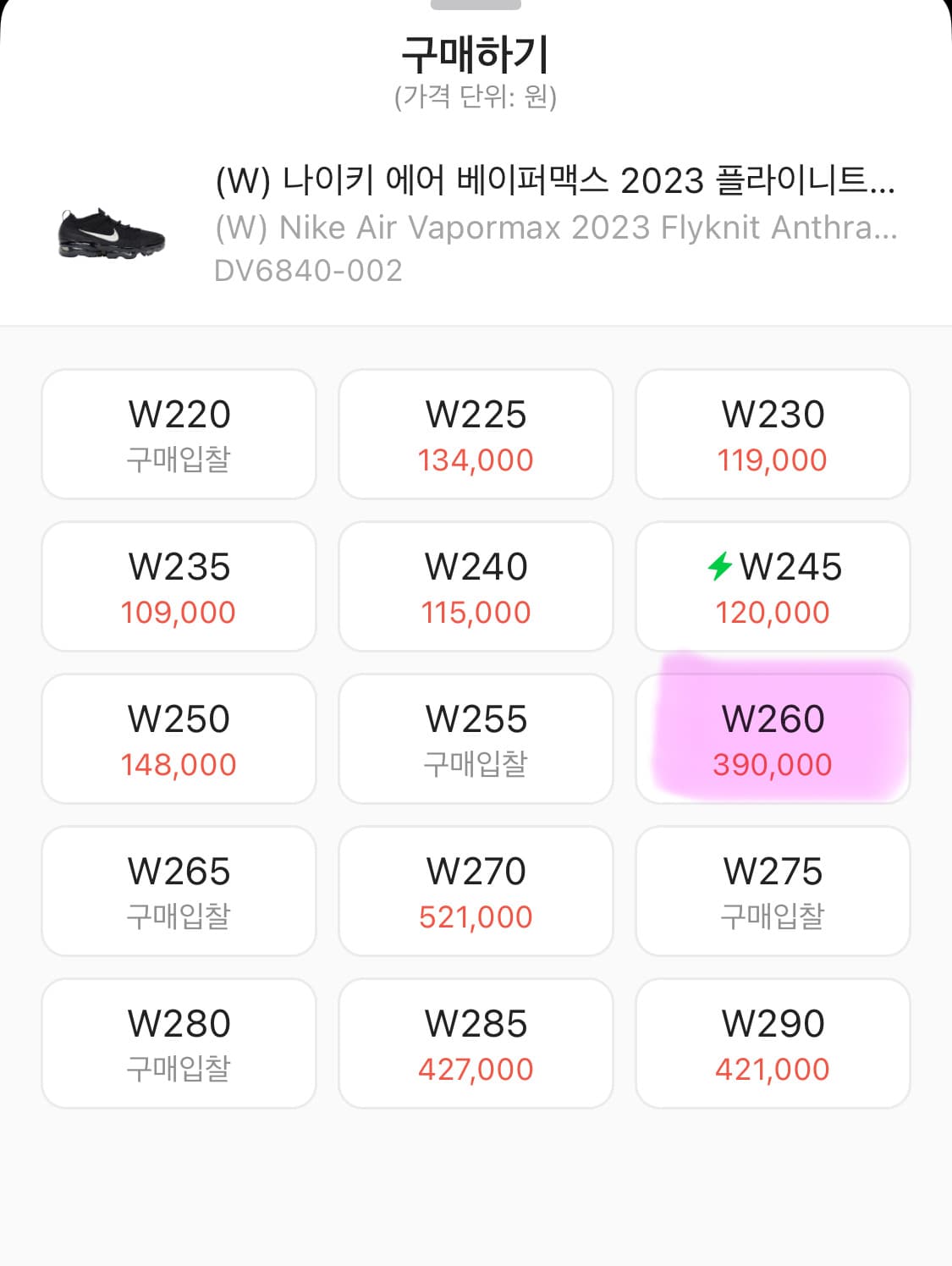Place a bid on size W275

coord(773,890)
